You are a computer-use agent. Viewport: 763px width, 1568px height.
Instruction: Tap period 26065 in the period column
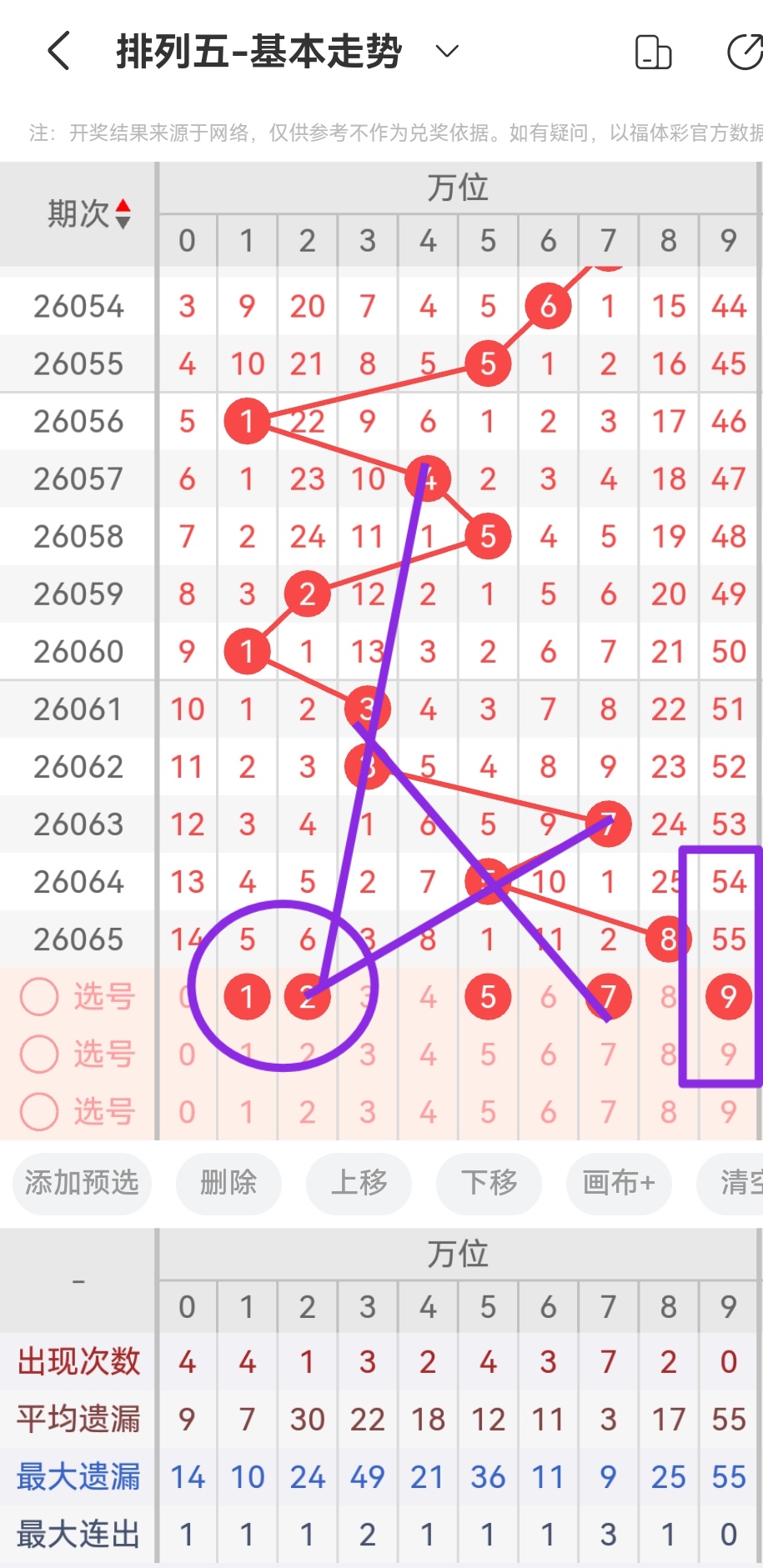click(78, 939)
